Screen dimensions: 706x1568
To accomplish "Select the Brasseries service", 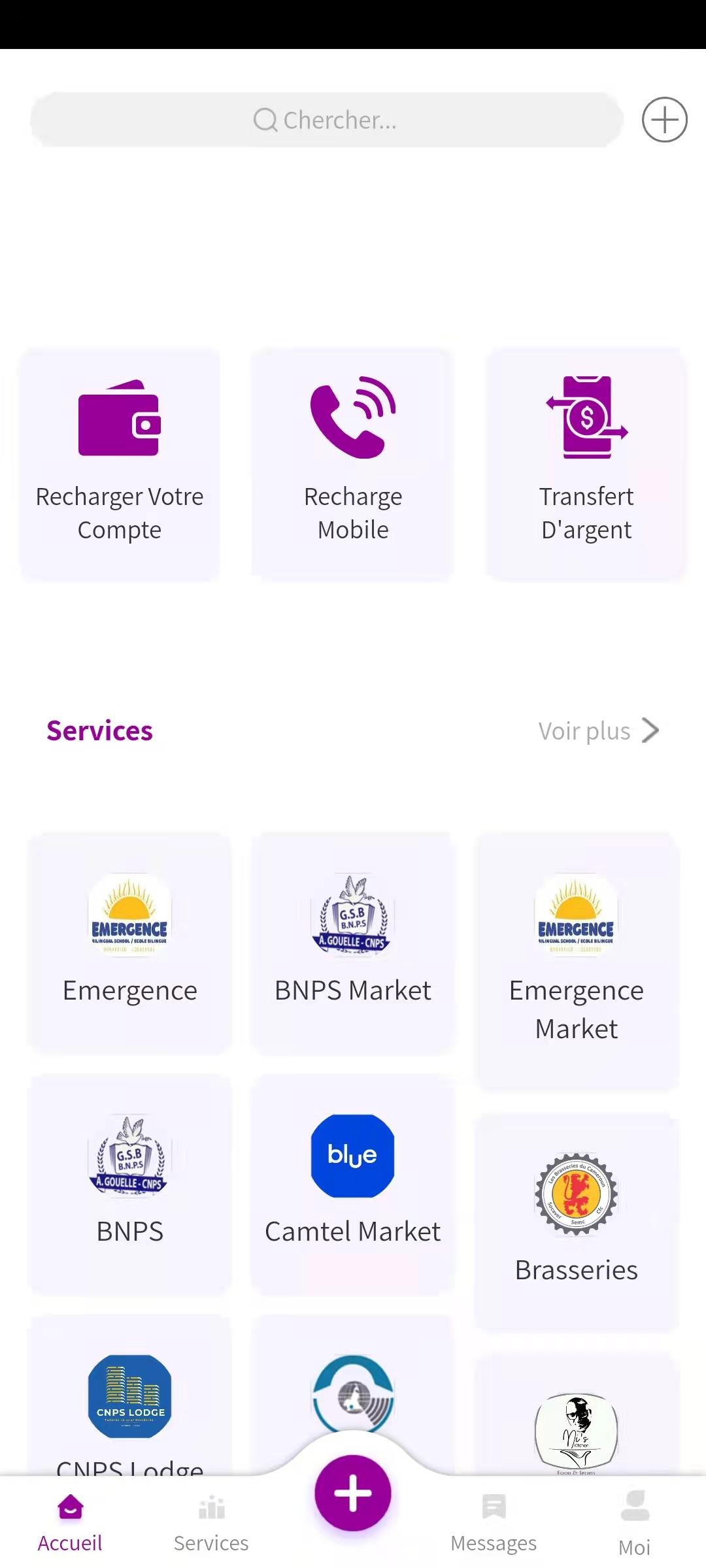I will 577,1222.
